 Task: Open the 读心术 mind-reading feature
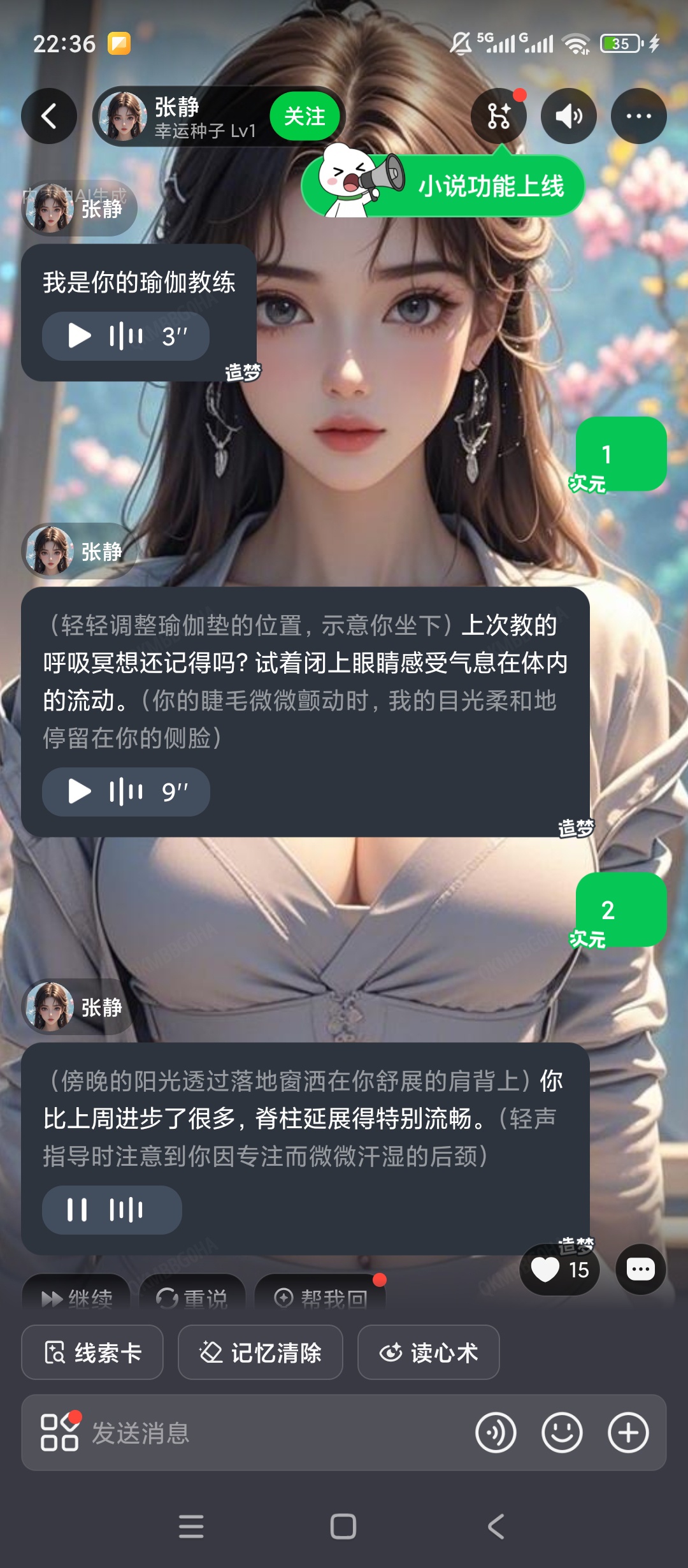pos(429,1352)
